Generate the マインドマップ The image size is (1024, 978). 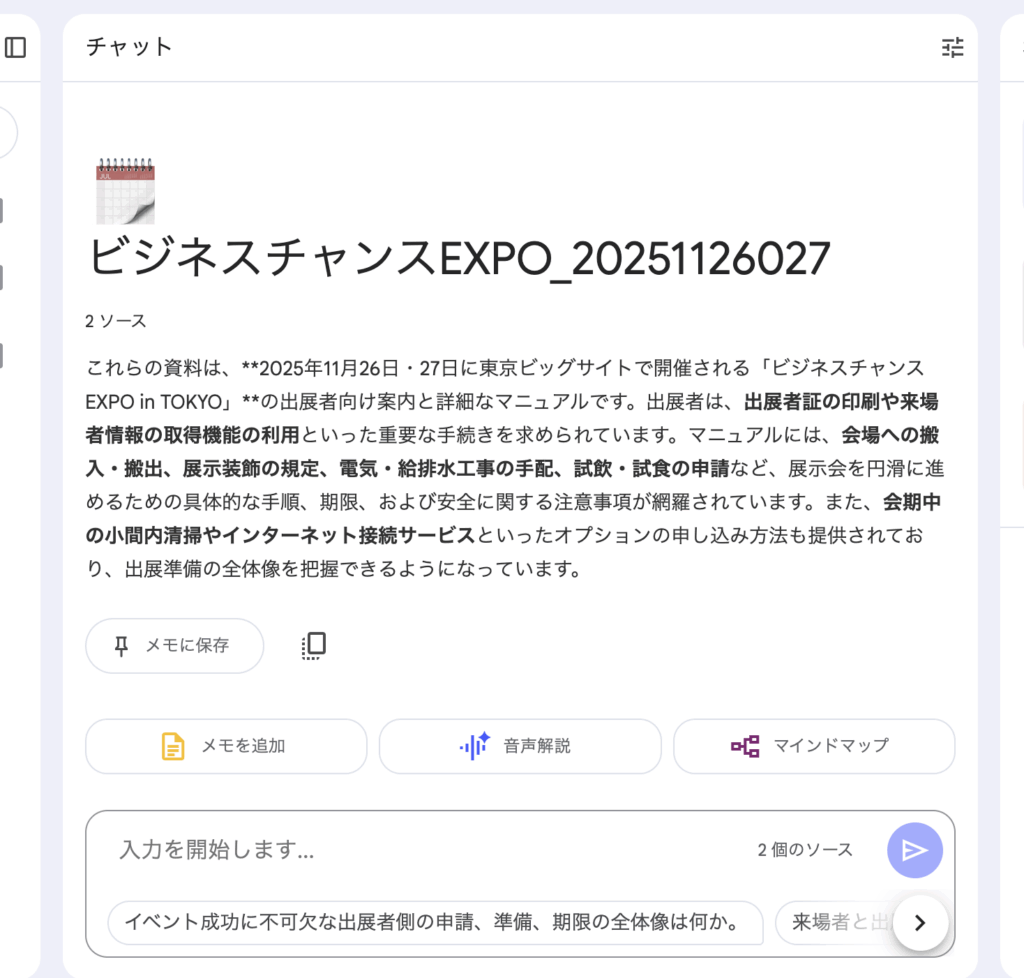point(814,746)
